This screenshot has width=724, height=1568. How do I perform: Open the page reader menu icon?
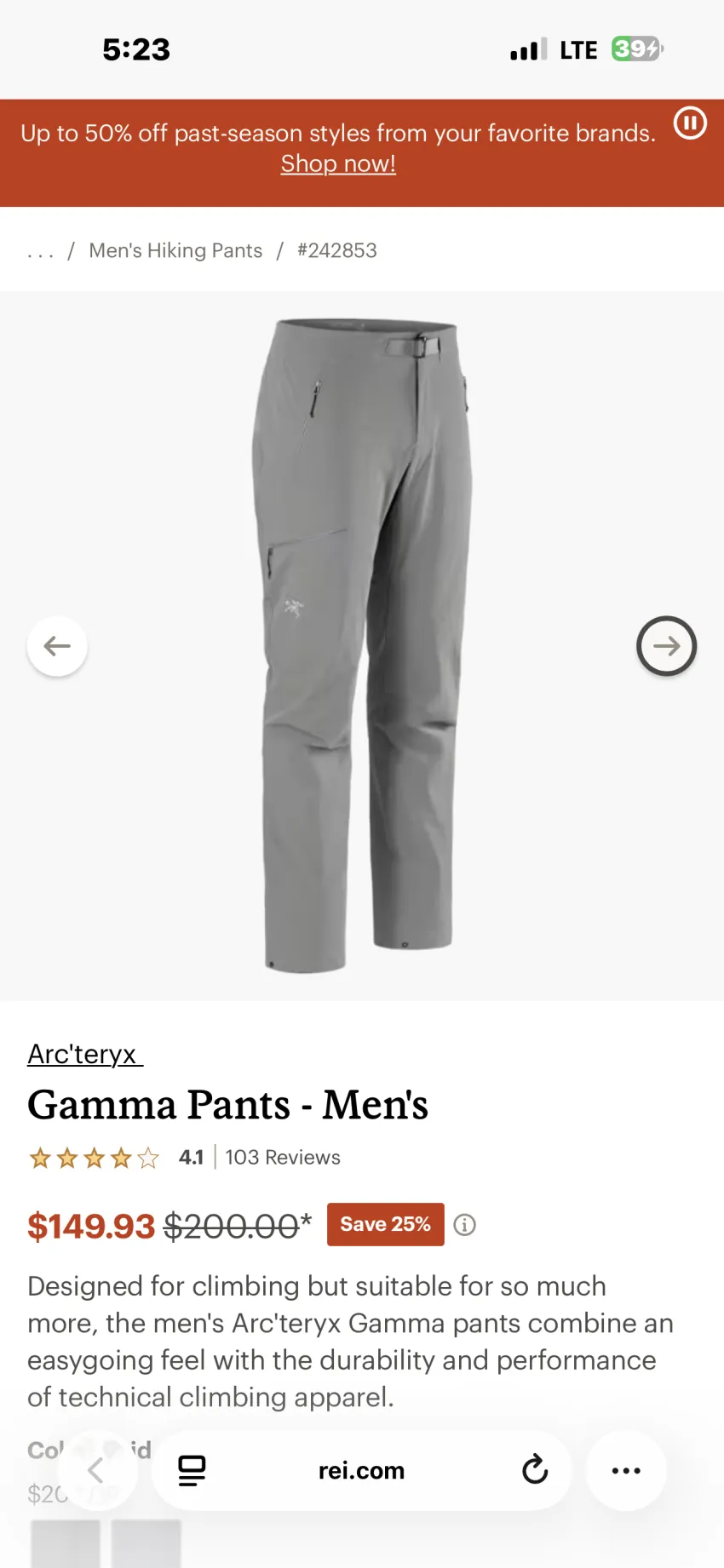192,1470
